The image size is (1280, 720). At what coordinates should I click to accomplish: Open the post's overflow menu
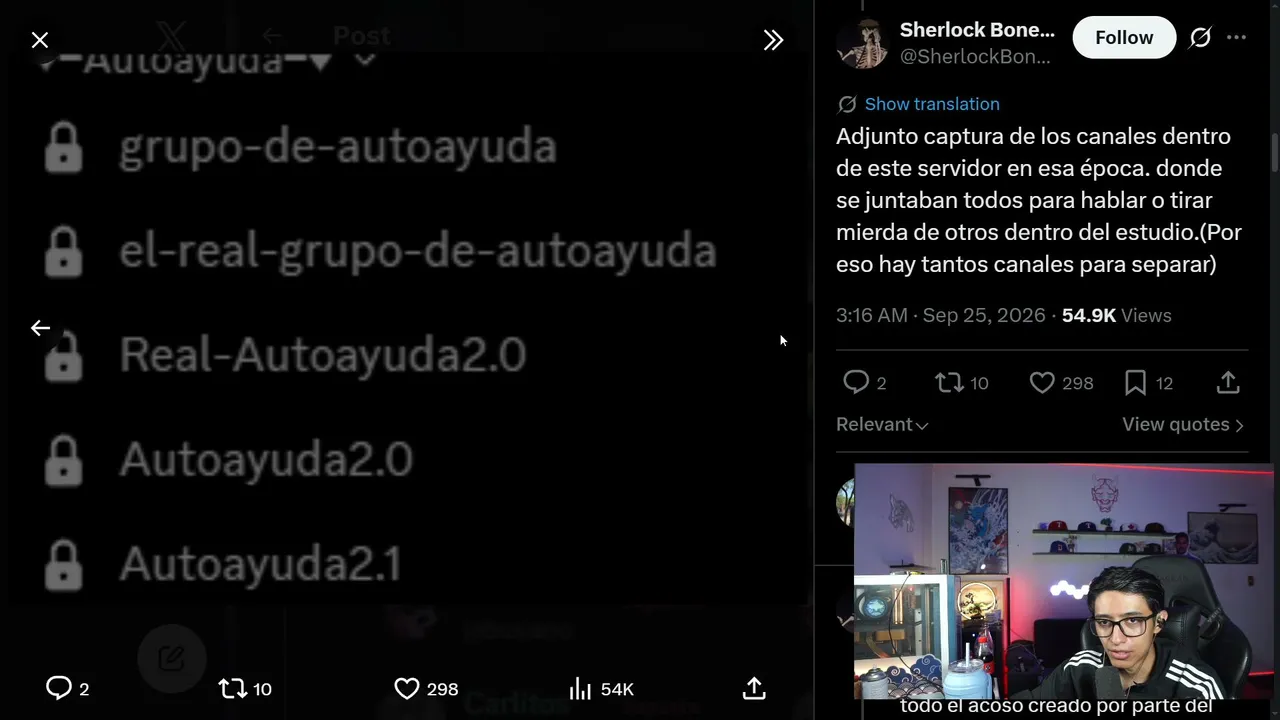coord(1236,38)
